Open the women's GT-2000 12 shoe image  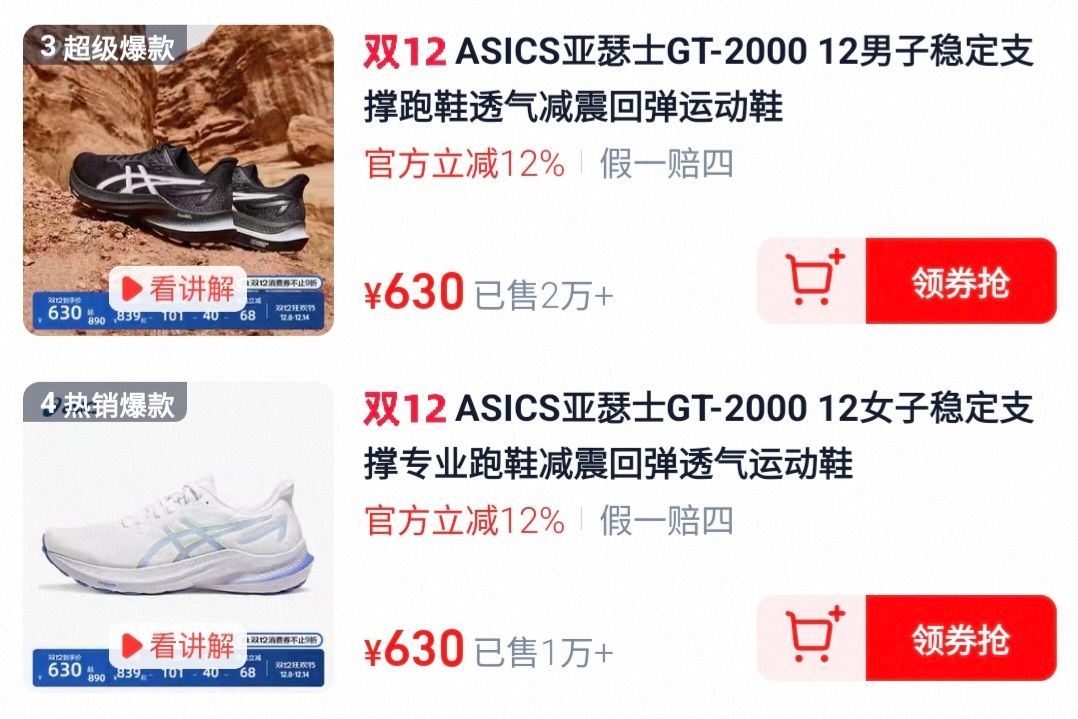179,537
